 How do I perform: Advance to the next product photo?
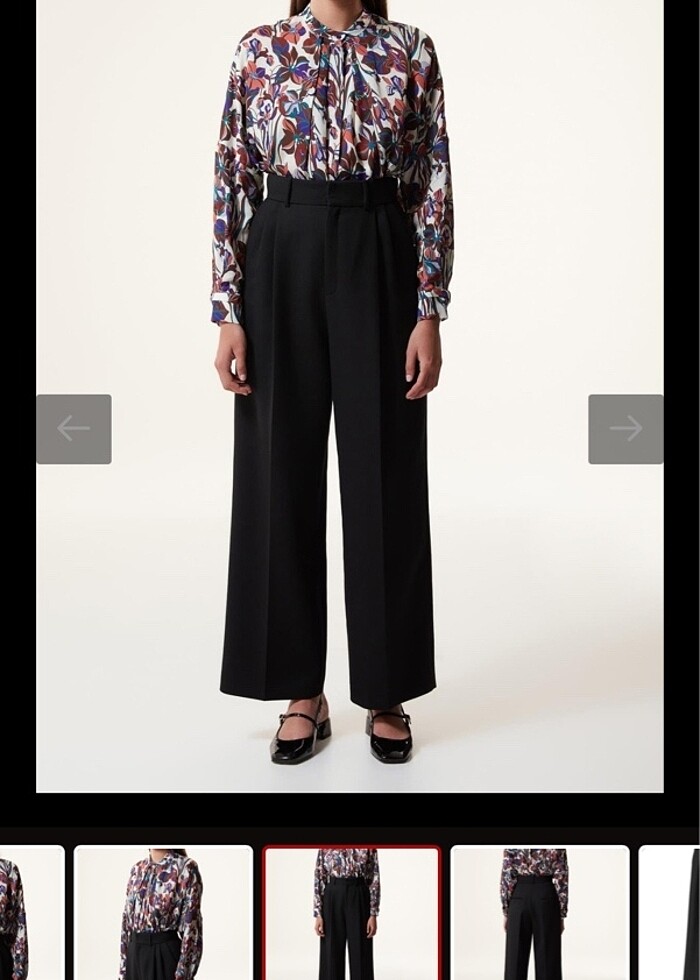tap(625, 429)
